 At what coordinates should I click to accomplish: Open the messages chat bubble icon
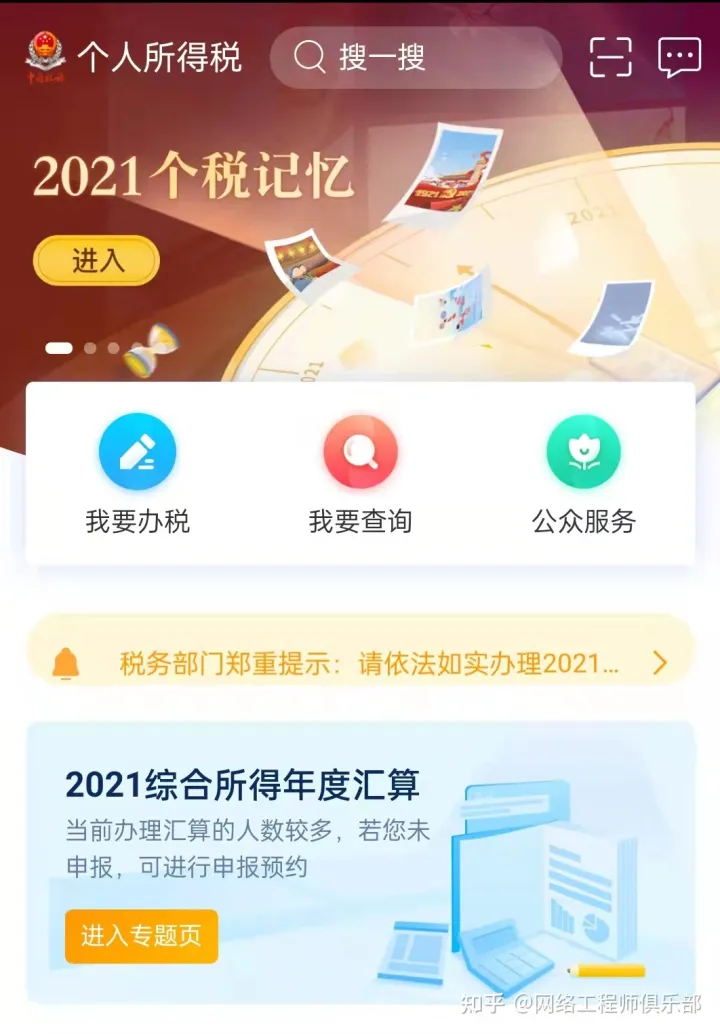point(679,57)
